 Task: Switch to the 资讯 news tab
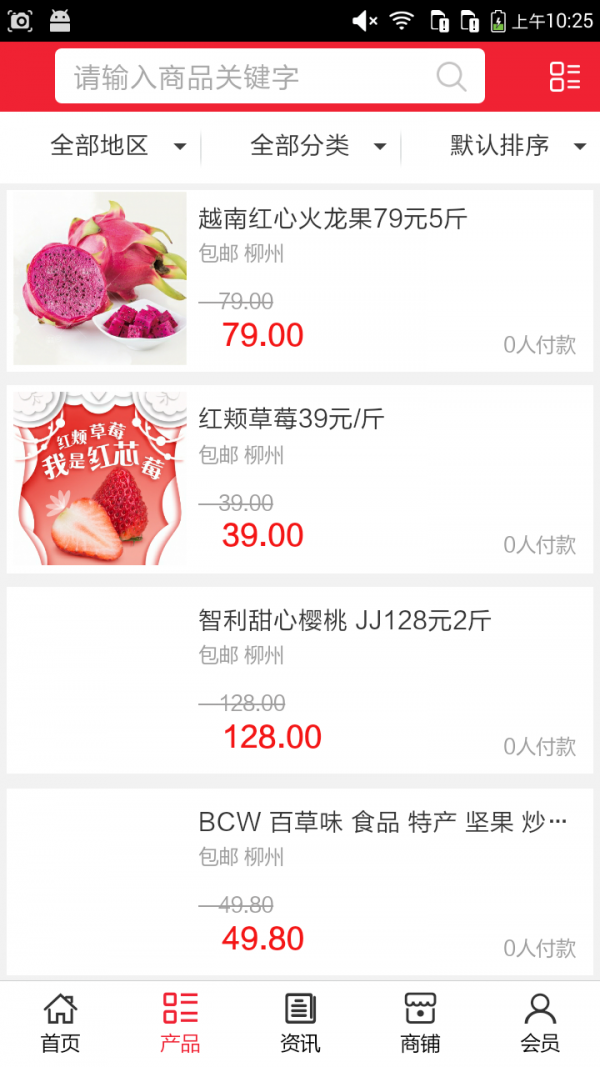[x=300, y=1023]
